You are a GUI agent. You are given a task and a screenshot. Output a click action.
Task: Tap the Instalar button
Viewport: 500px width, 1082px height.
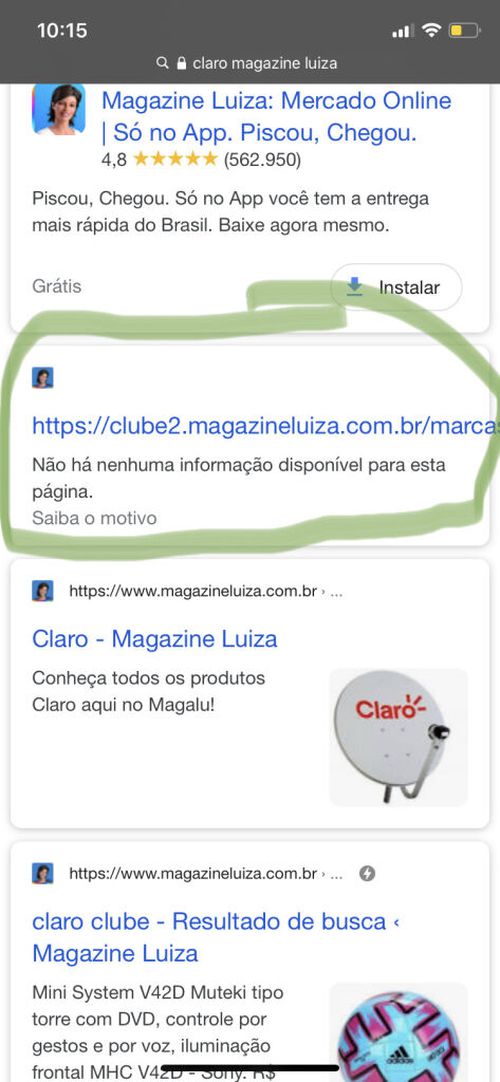pyautogui.click(x=396, y=287)
